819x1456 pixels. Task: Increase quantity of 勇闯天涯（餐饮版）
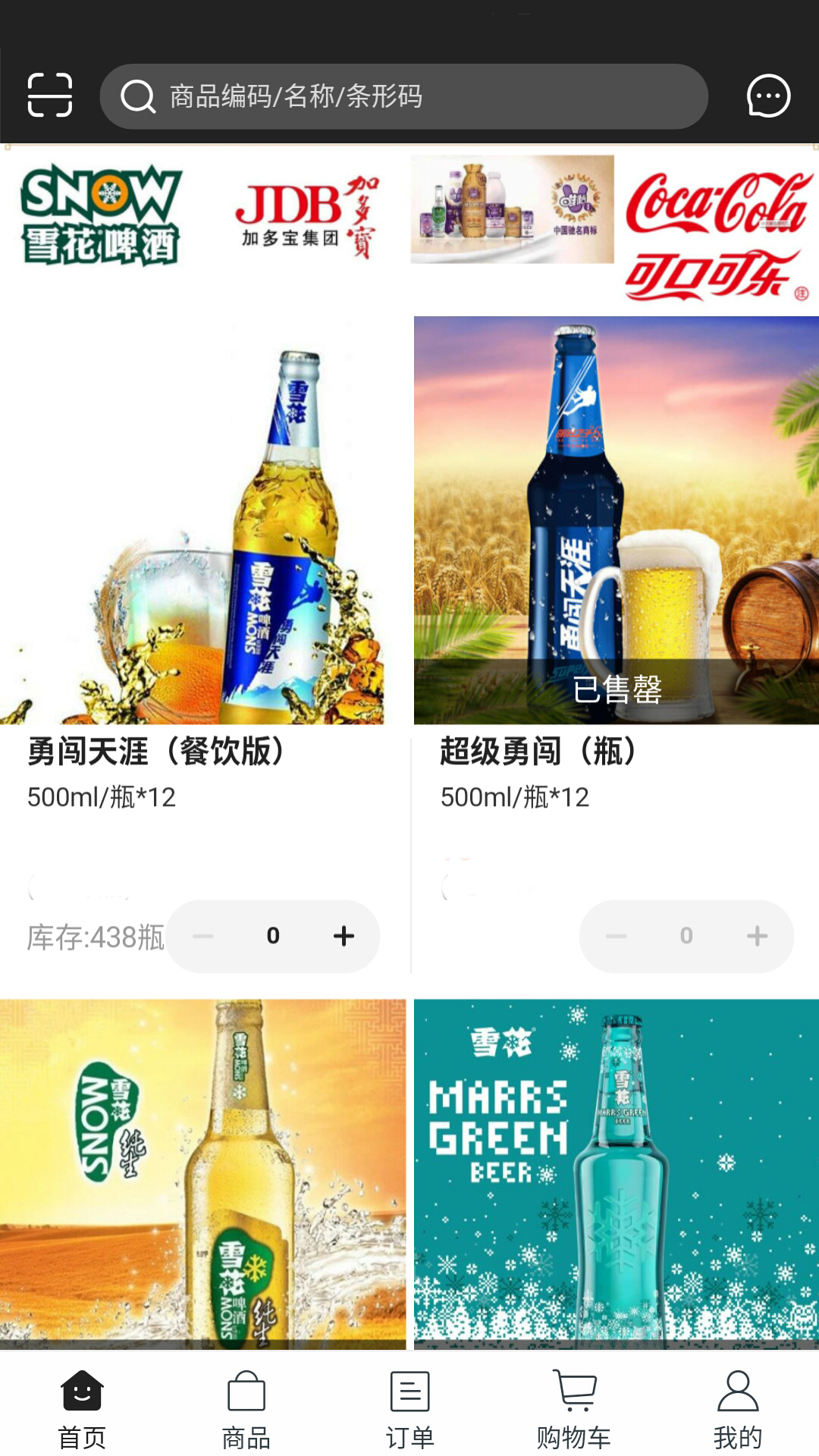[x=344, y=936]
